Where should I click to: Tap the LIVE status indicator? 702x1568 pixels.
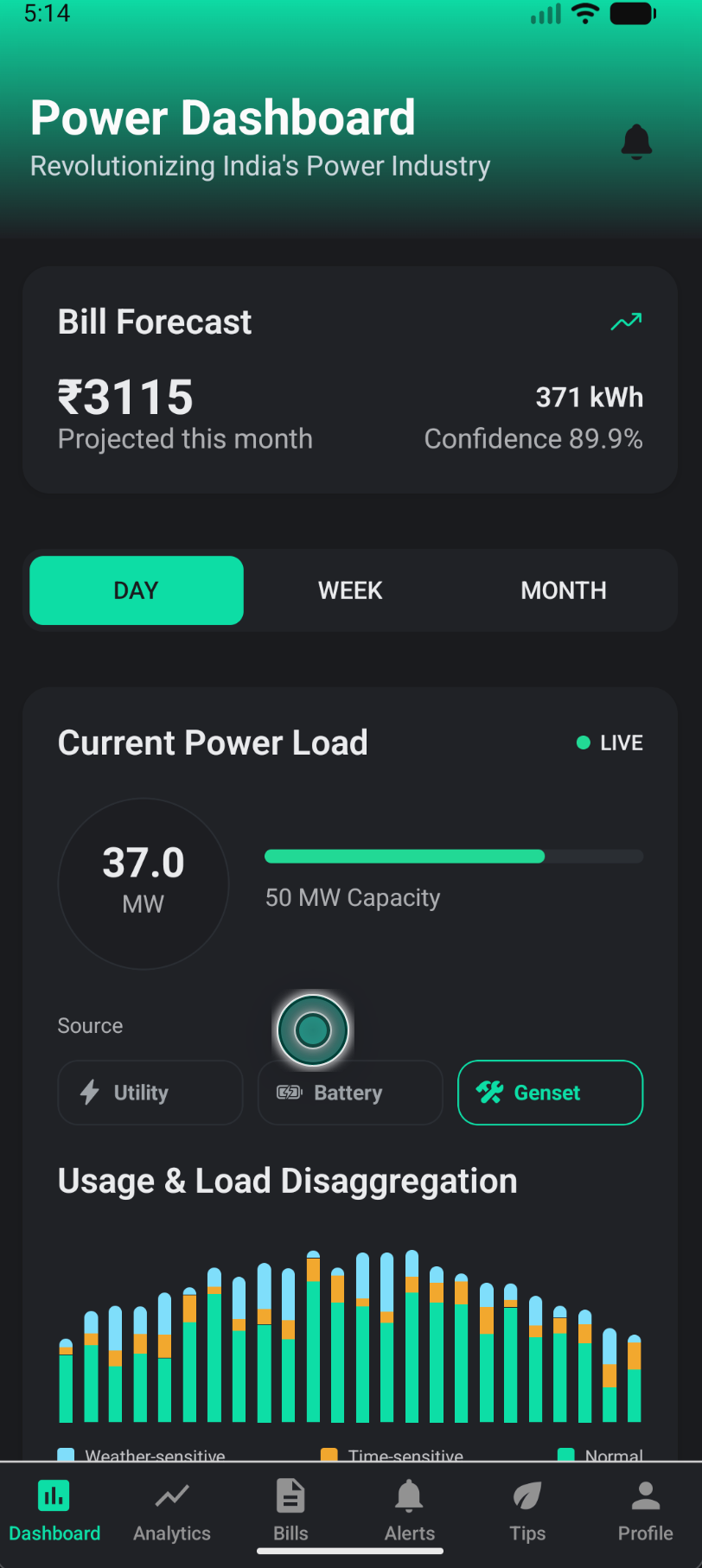pyautogui.click(x=609, y=743)
